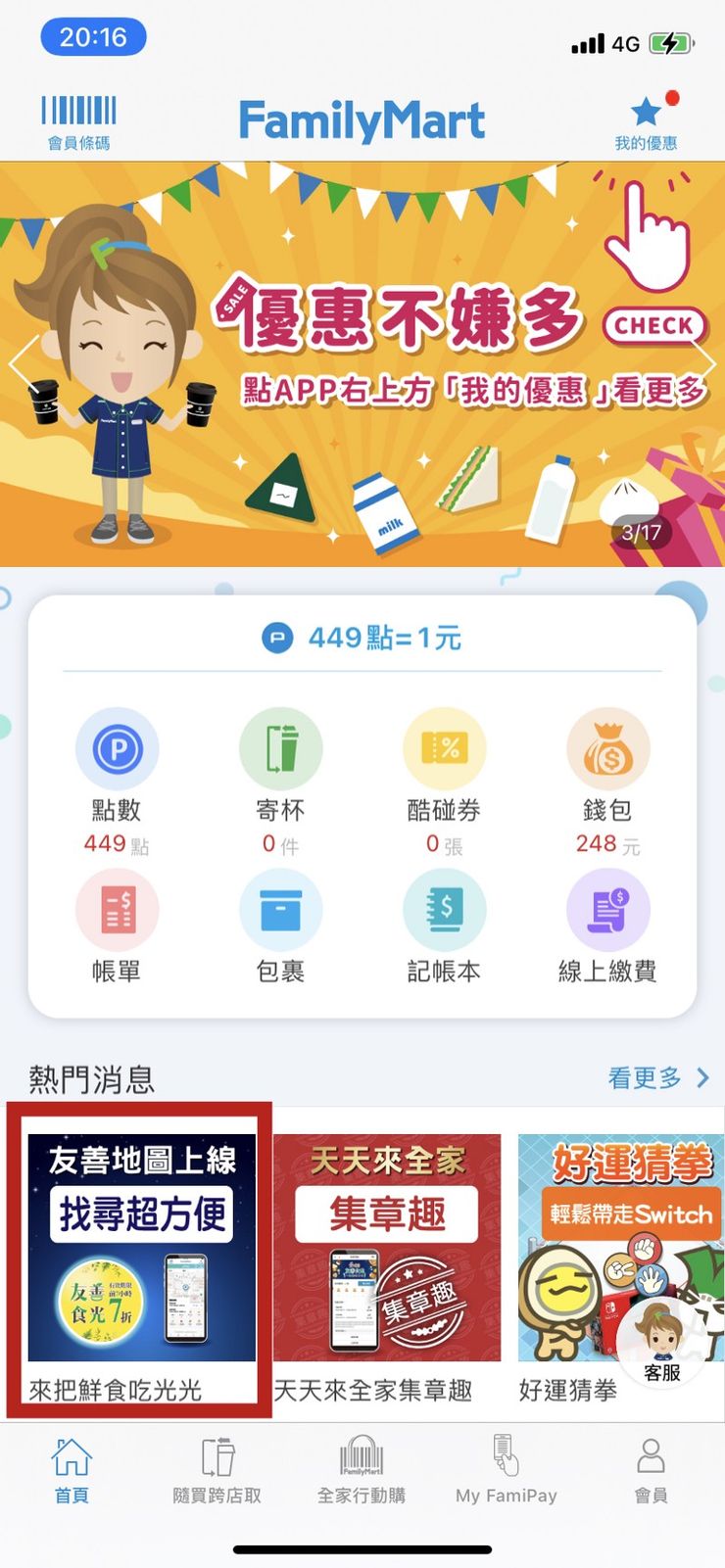Screen dimensions: 725x1568
Task: Open 記帳本 account book
Action: 444,926
